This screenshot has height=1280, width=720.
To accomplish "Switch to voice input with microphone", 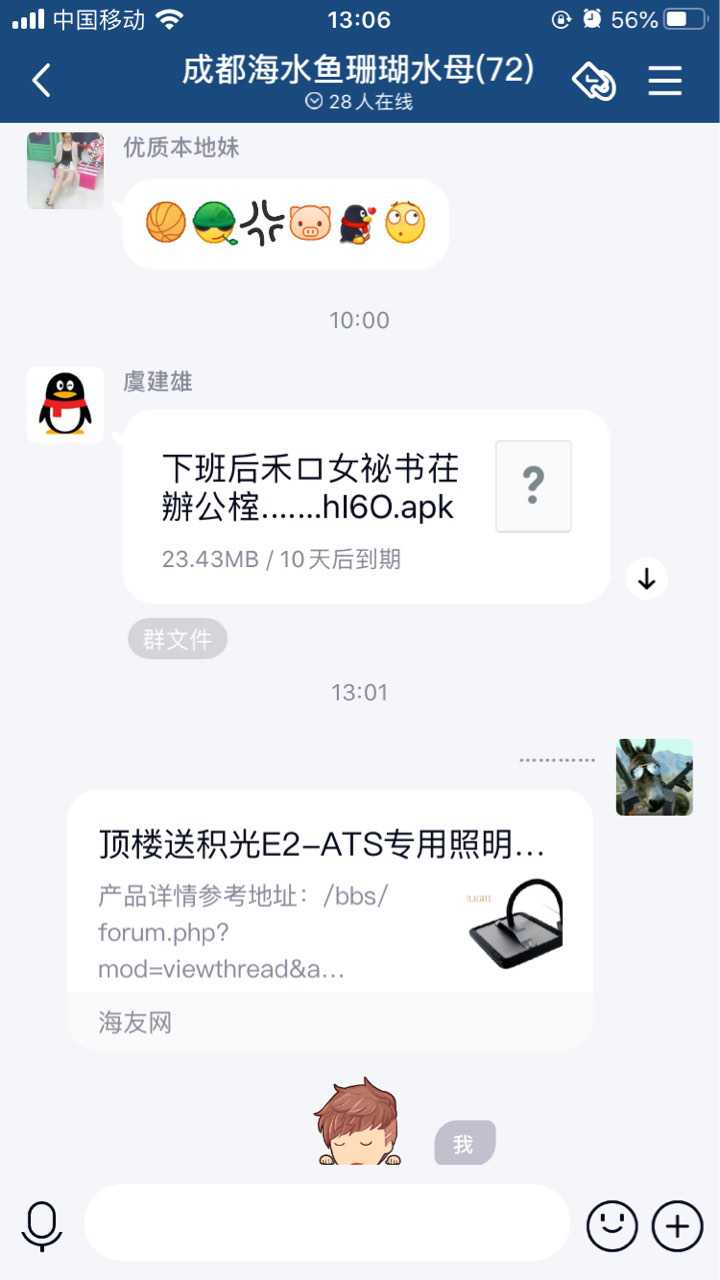I will pyautogui.click(x=42, y=1225).
